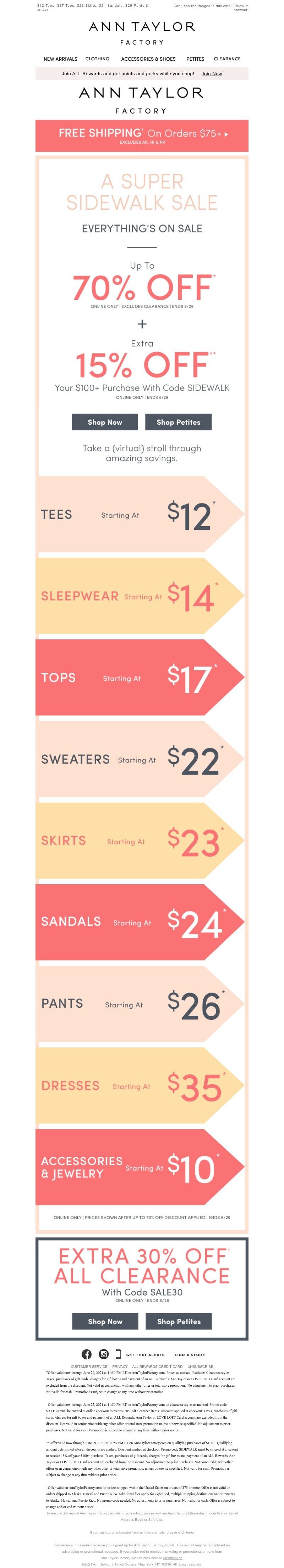Tap Shop Petites under the Sidewalk Sale
The width and height of the screenshot is (284, 1568).
(178, 422)
